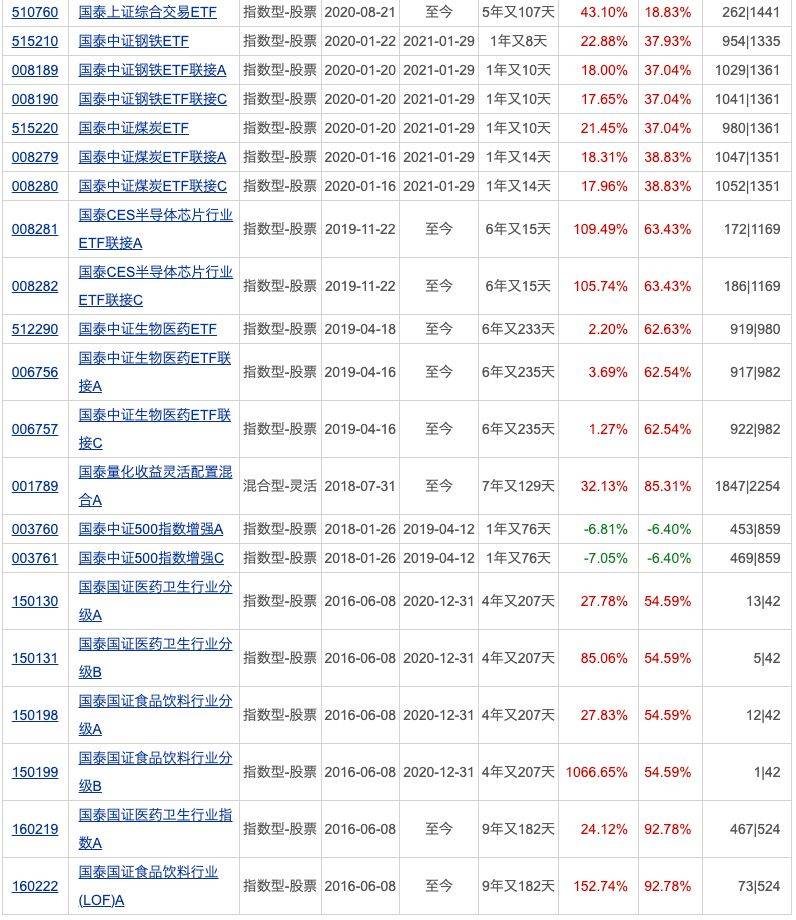Screen dimensions: 796x920
Task: View 国泰中证生物医药ETF联接C details
Action: (155, 428)
